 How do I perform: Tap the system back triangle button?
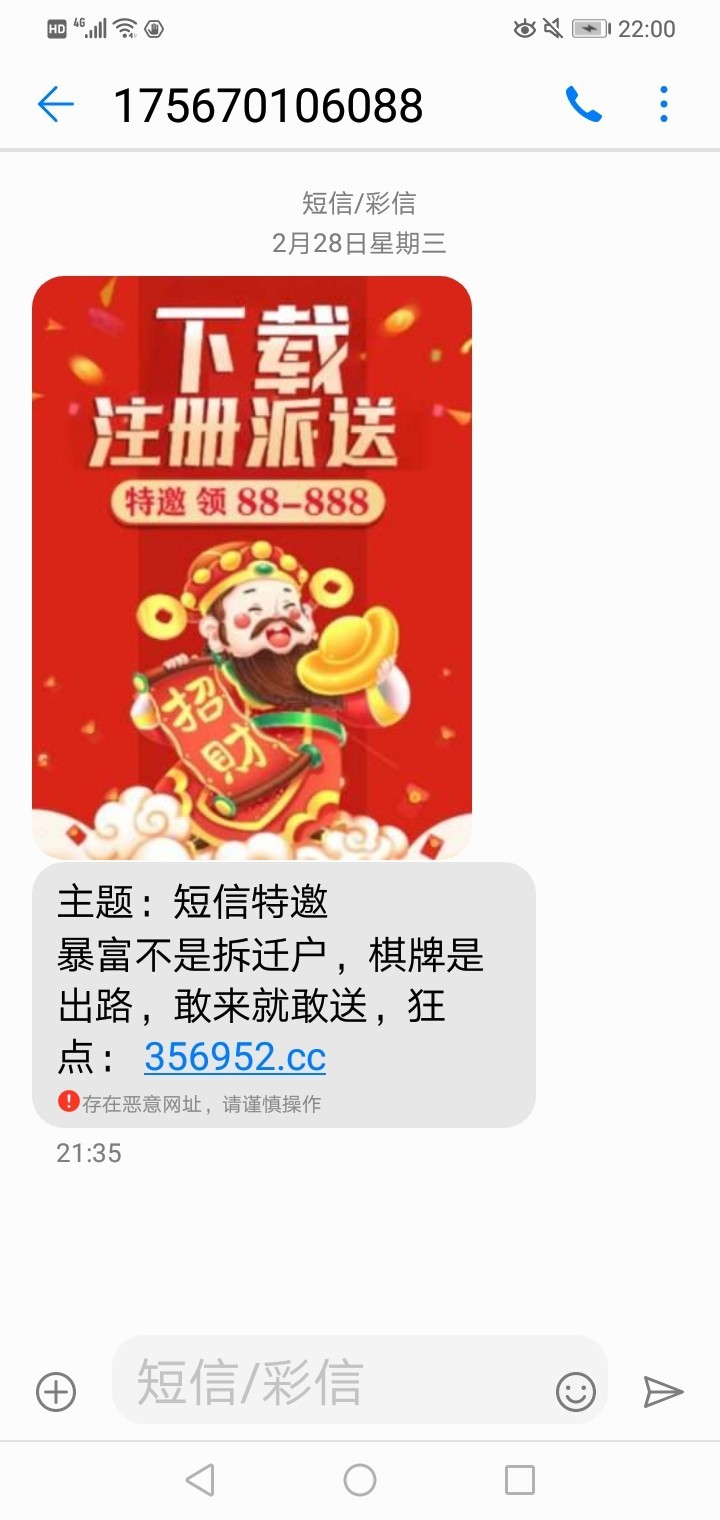(201, 1480)
